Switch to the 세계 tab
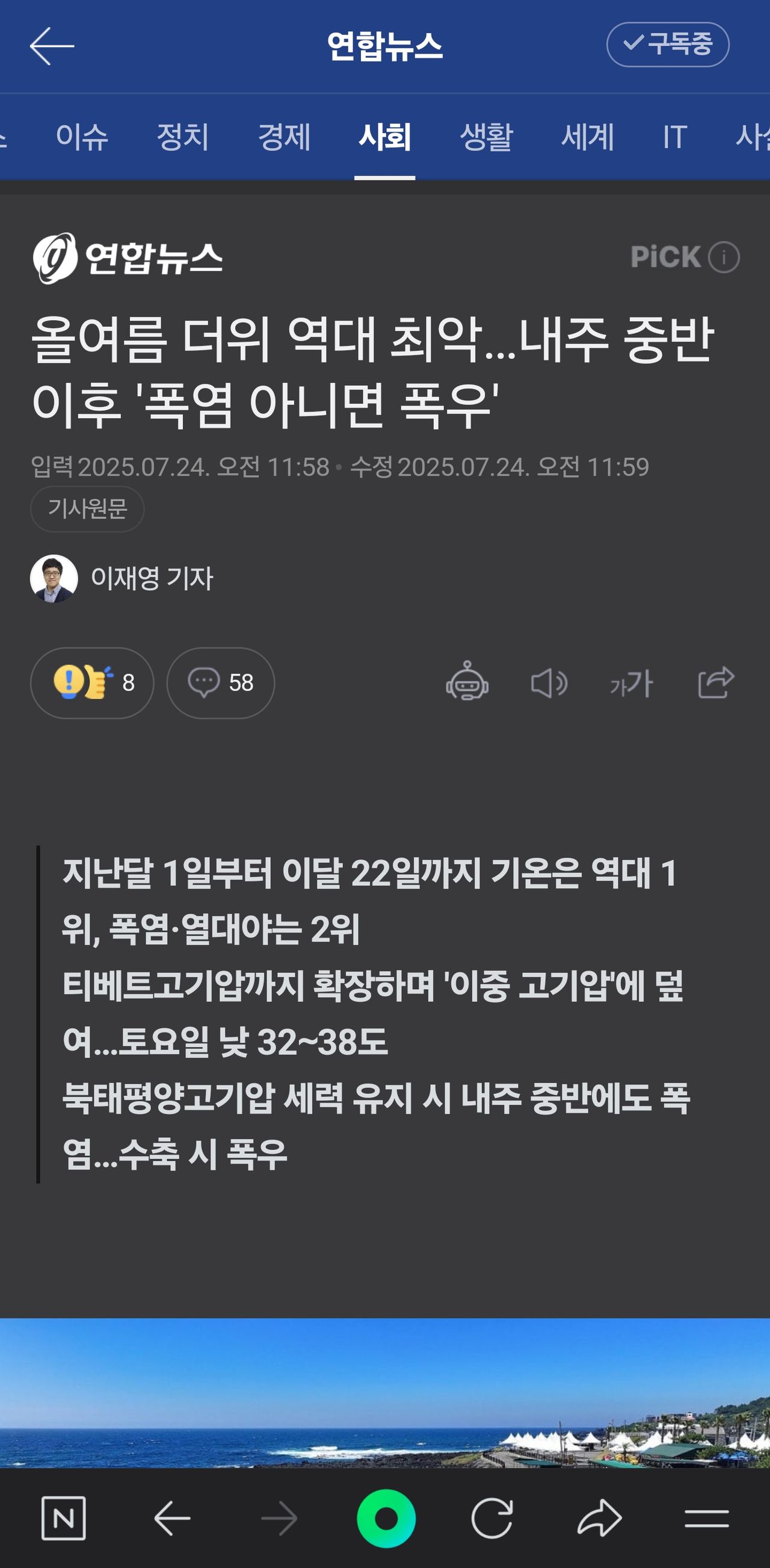Viewport: 770px width, 1568px height. tap(587, 137)
